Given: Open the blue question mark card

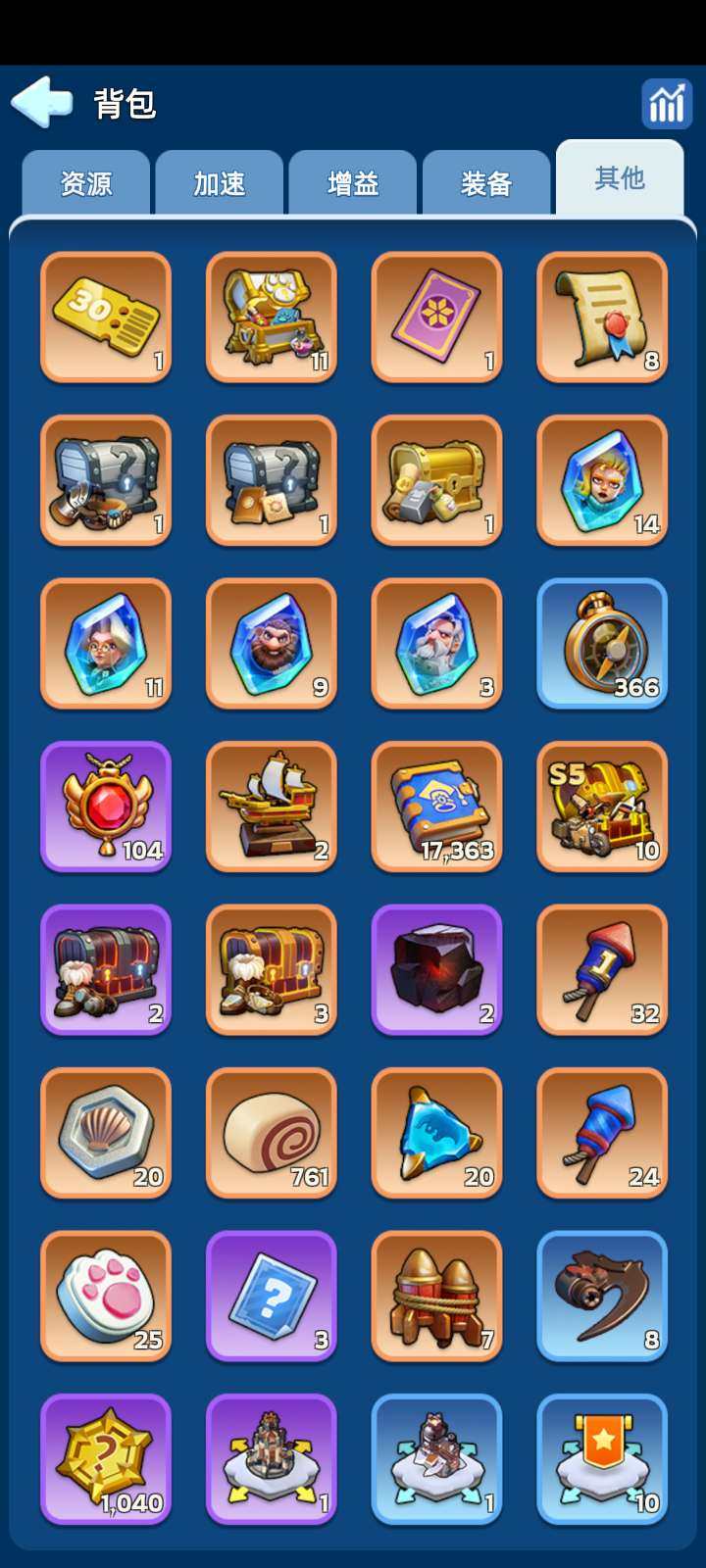Looking at the screenshot, I should (272, 1296).
